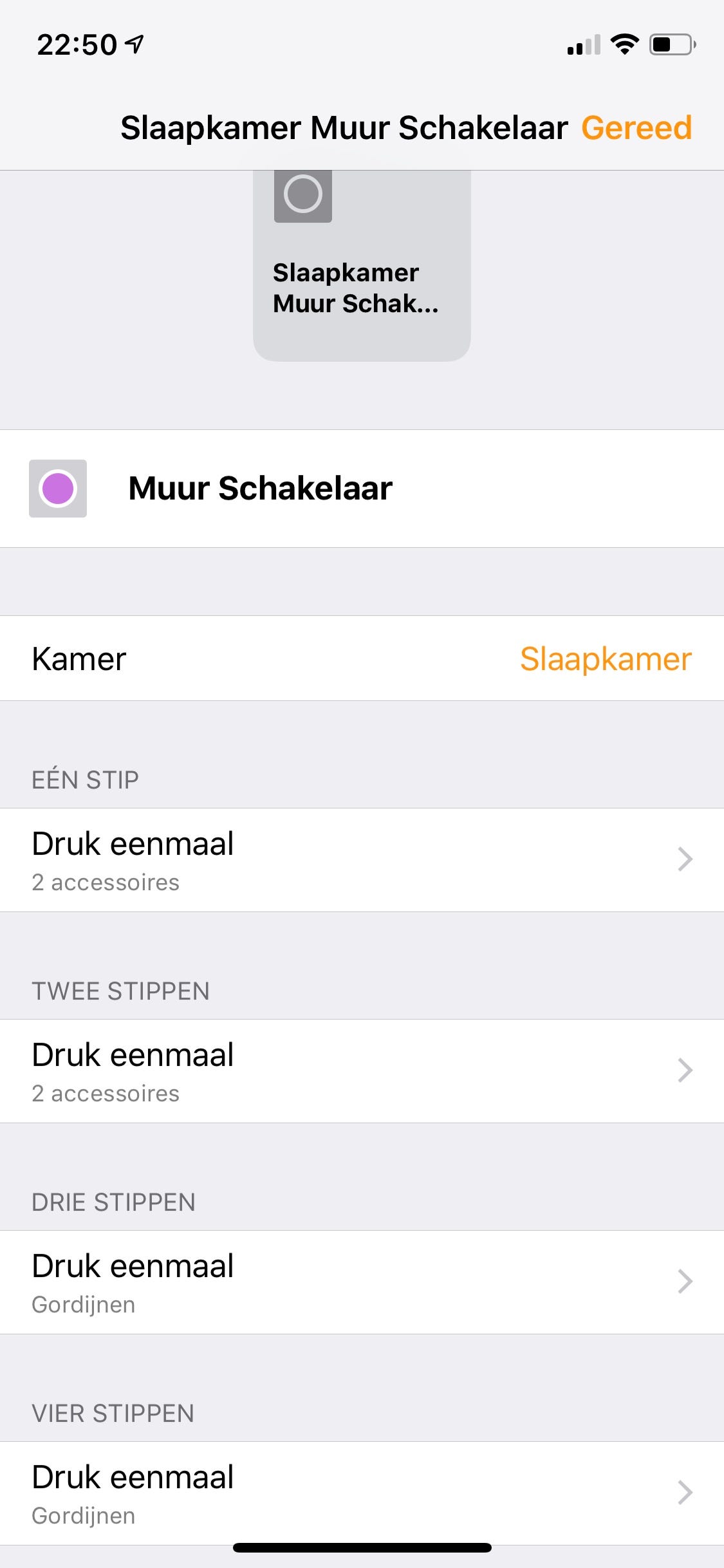Open Druk eenmaal under Twee stippen
The height and width of the screenshot is (1568, 724).
pos(362,1071)
